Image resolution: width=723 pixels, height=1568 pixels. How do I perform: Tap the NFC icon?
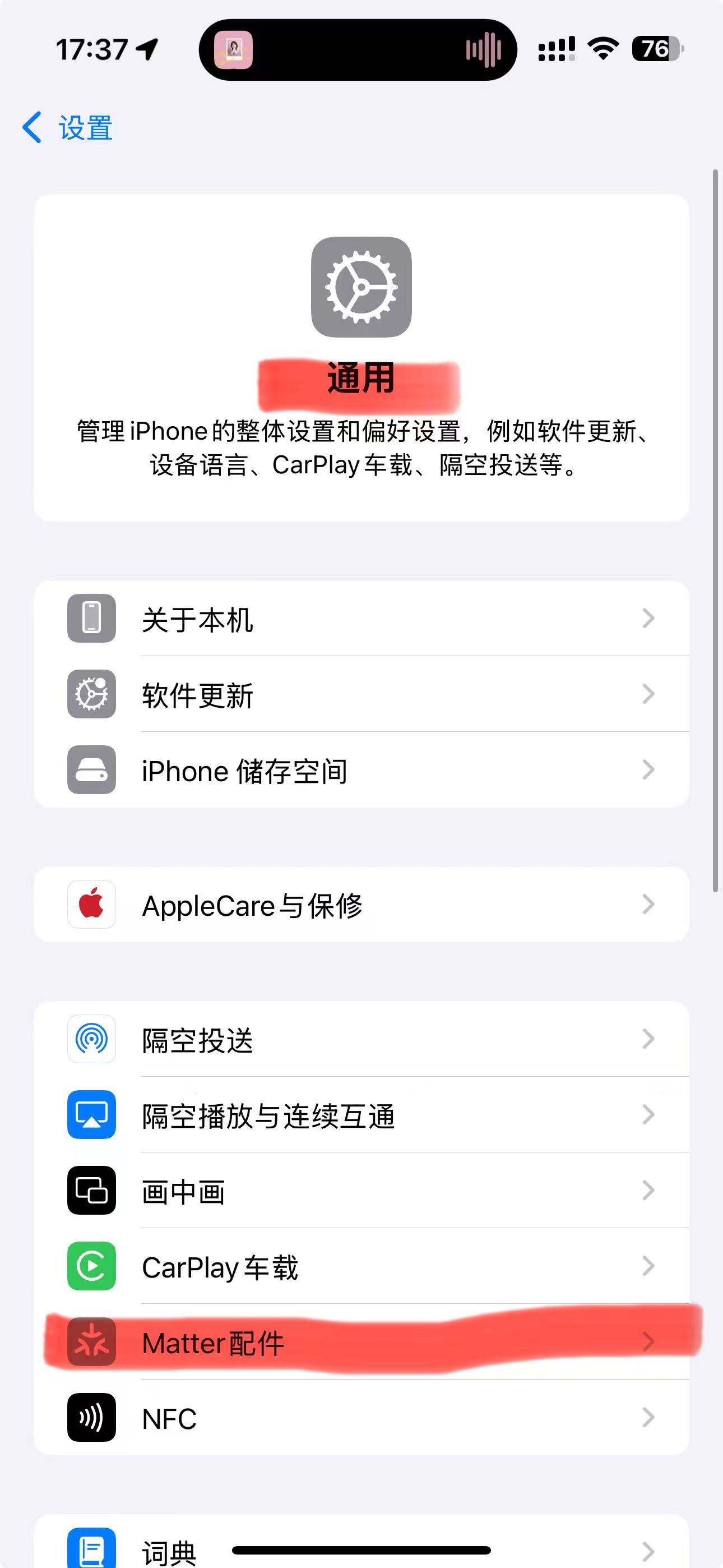point(91,1418)
